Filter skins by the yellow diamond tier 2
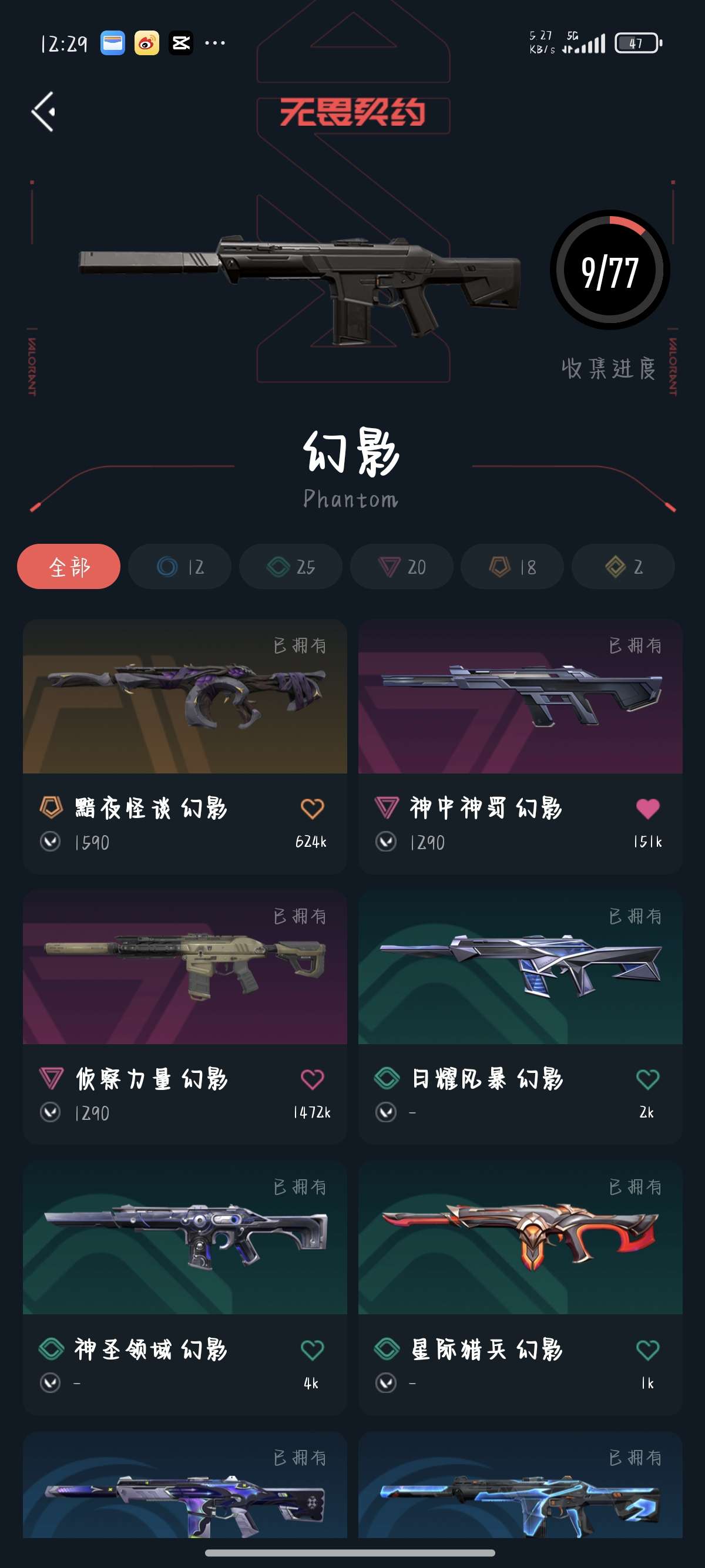 [x=623, y=566]
